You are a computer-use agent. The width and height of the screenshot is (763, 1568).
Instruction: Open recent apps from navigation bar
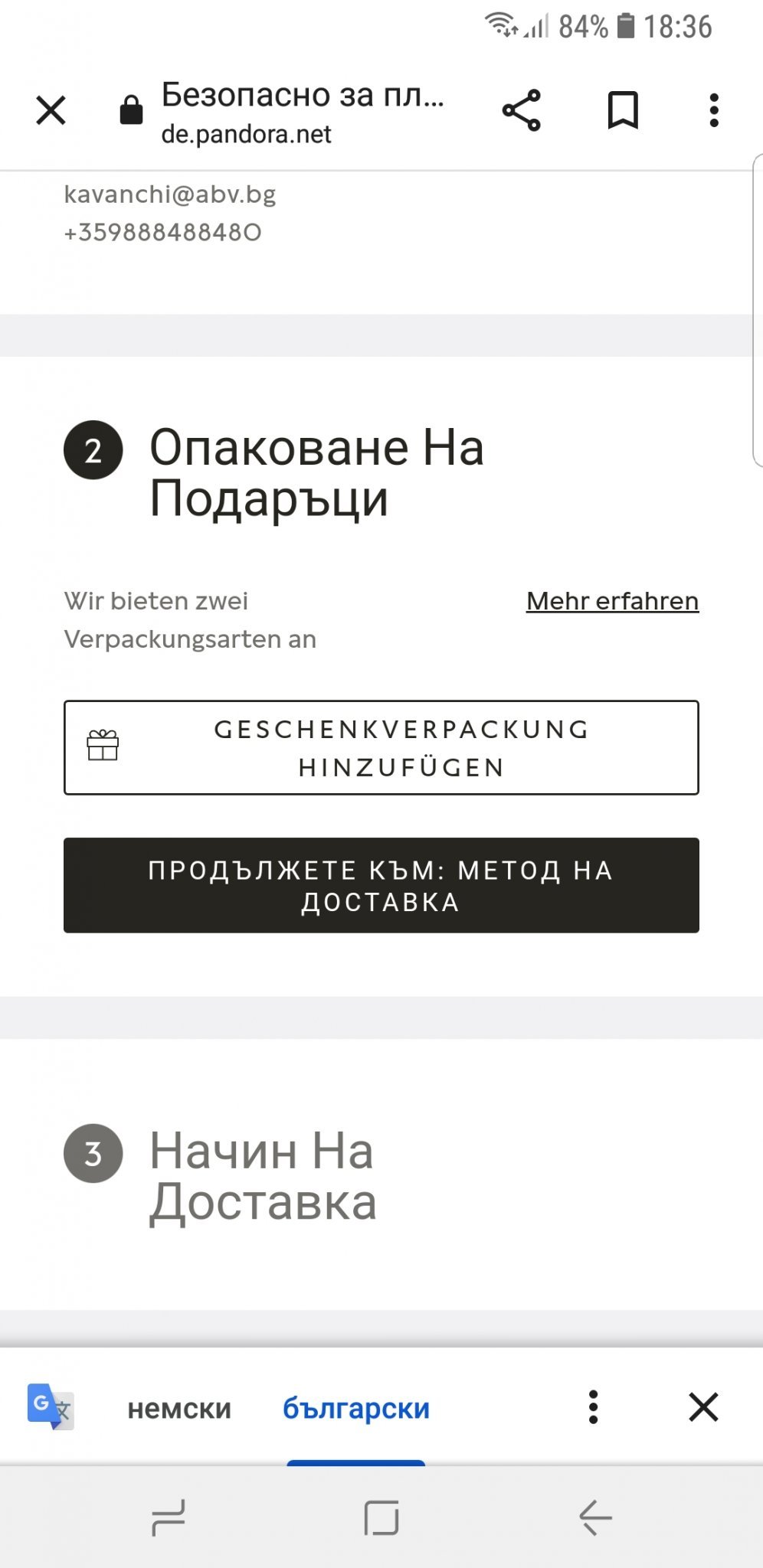tap(169, 1517)
